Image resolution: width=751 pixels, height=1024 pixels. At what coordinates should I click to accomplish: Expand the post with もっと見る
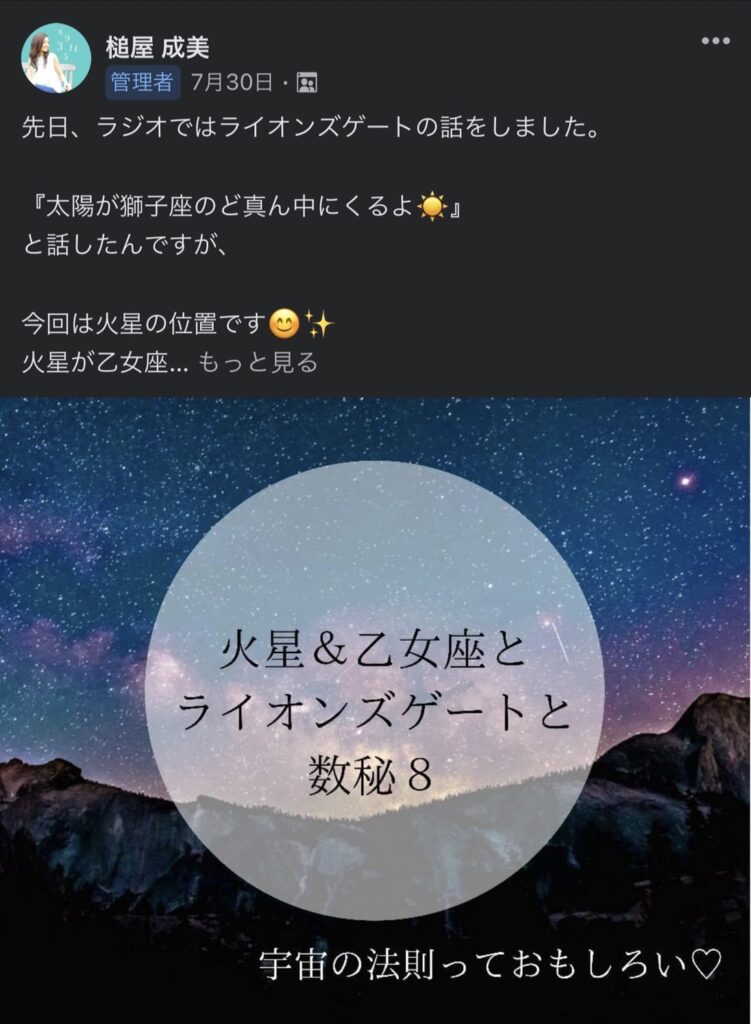tap(258, 363)
